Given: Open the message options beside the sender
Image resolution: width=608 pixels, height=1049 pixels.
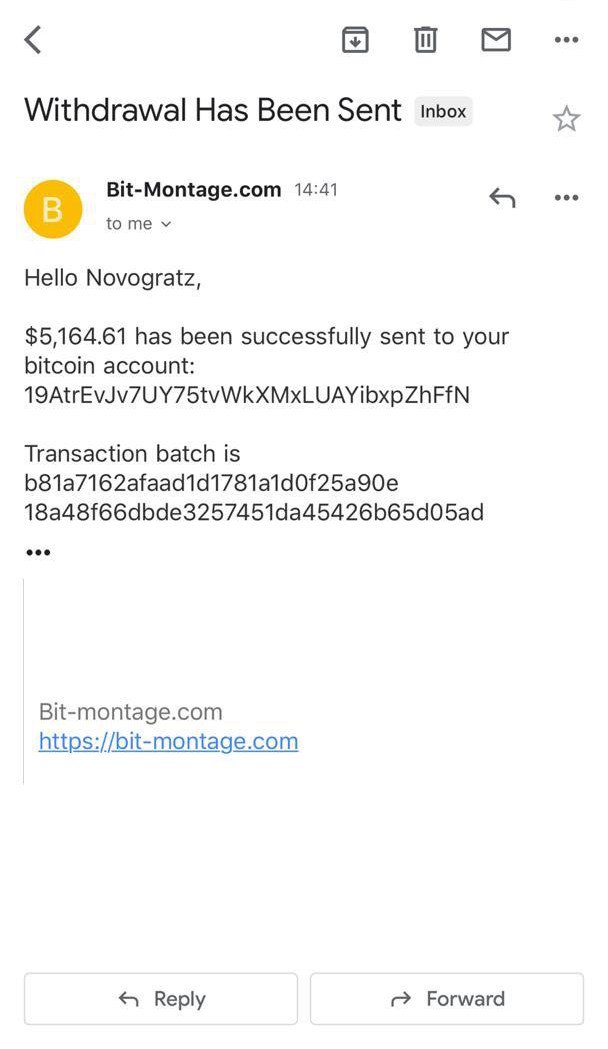Looking at the screenshot, I should (566, 198).
